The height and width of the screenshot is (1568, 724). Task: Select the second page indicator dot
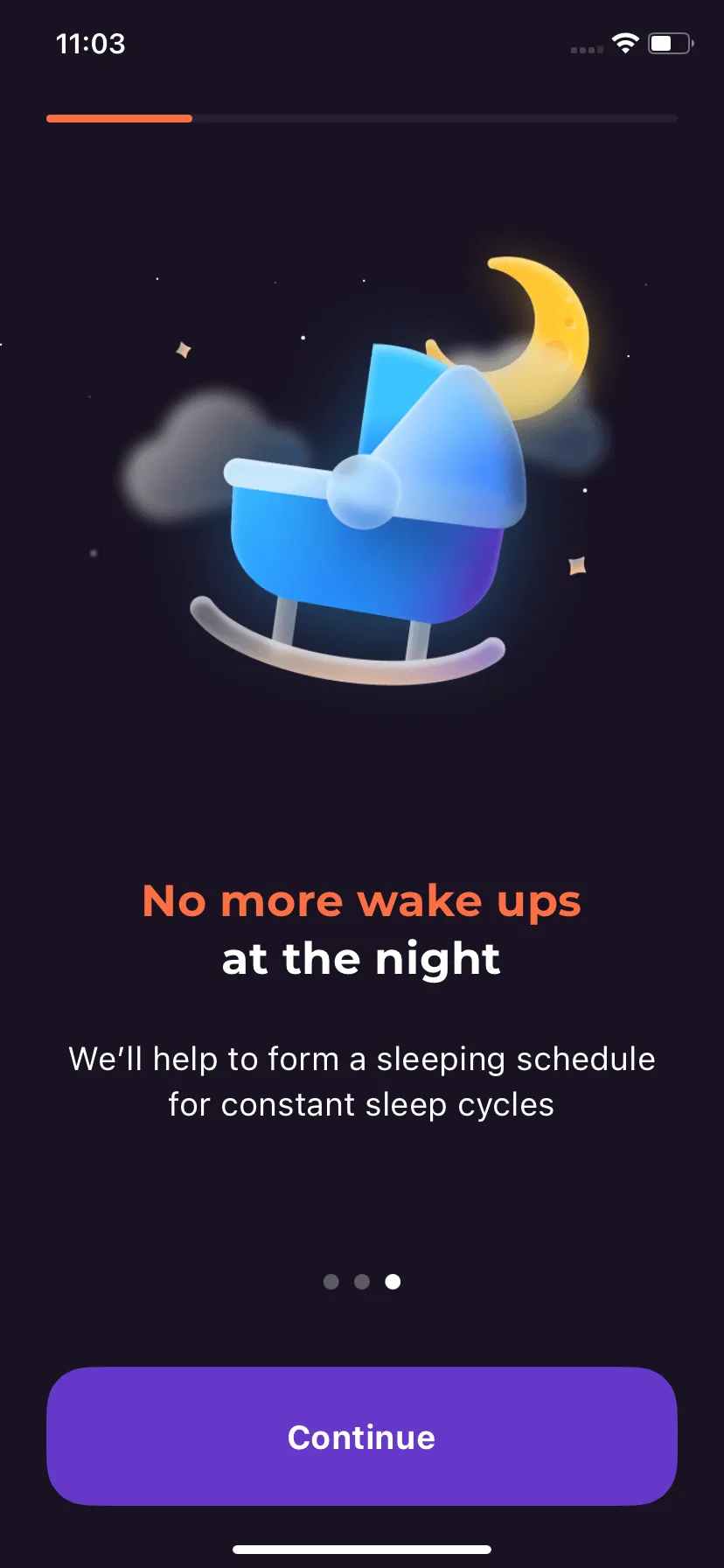[x=362, y=1282]
